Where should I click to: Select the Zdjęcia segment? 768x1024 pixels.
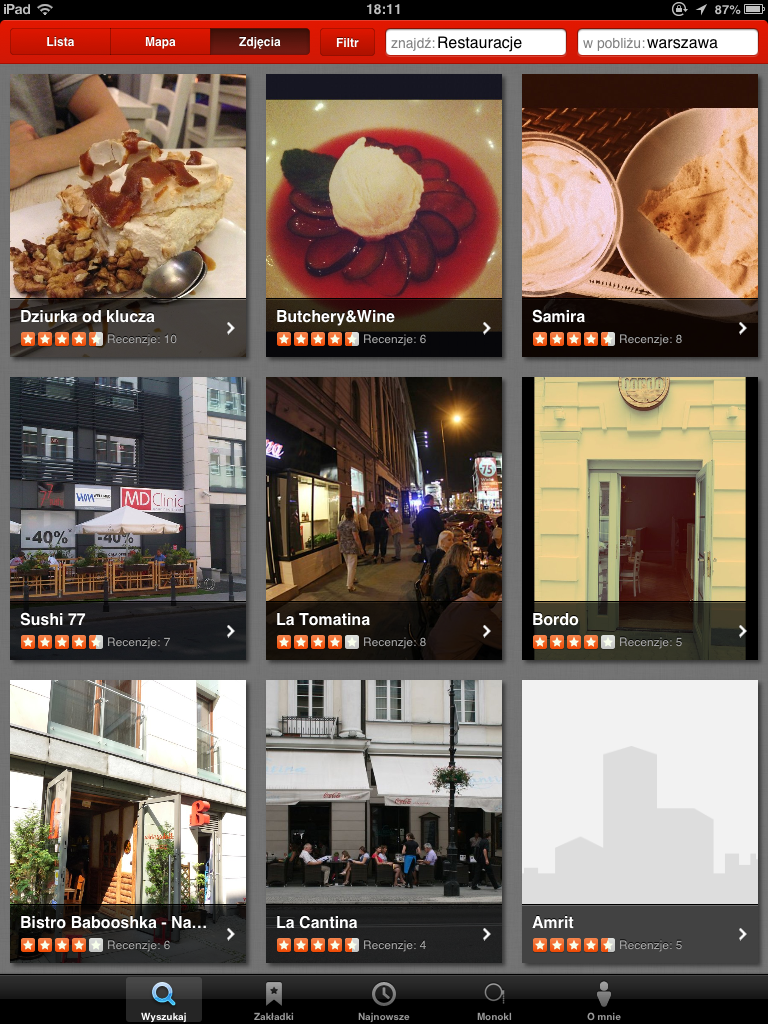(260, 43)
